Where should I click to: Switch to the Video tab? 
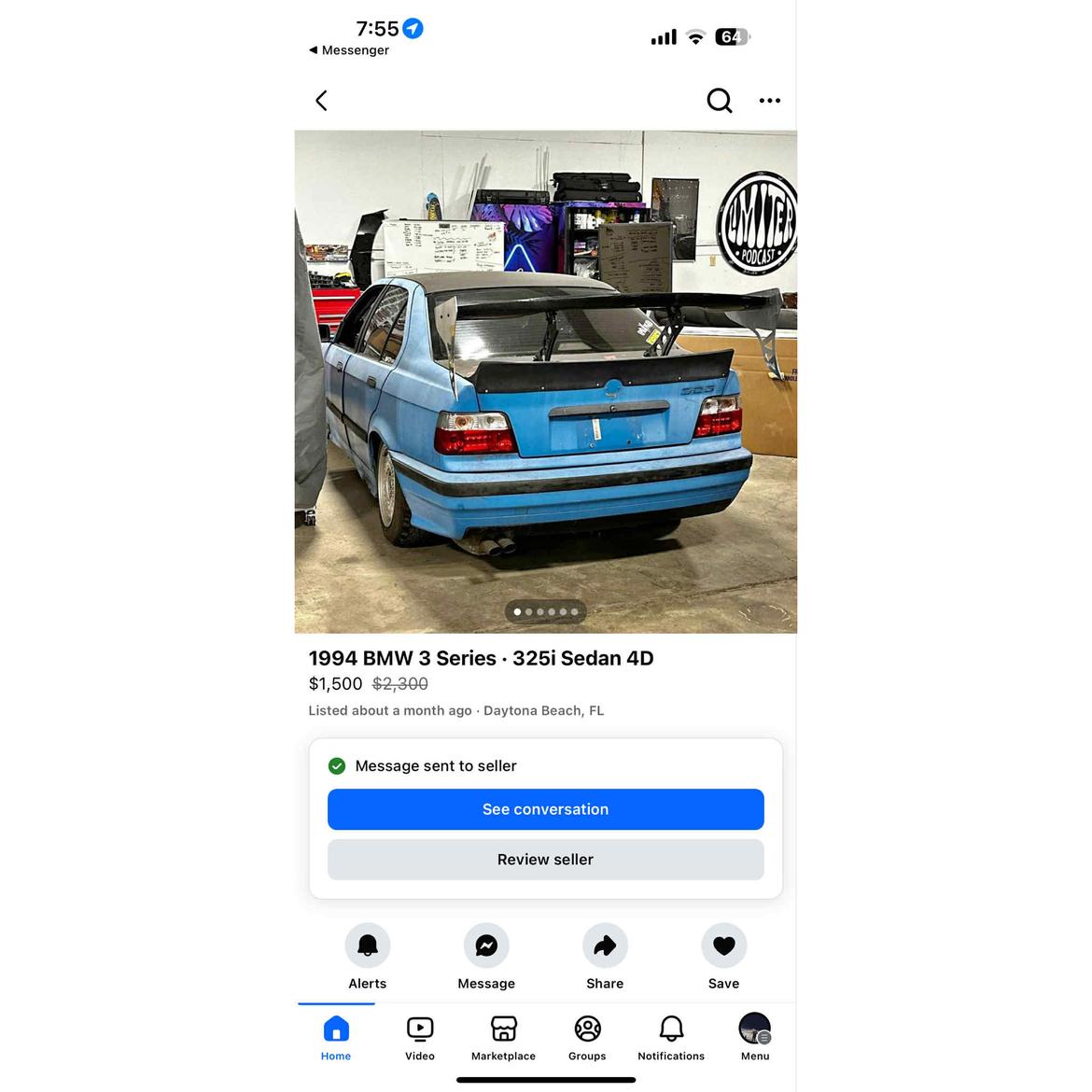coord(420,1037)
